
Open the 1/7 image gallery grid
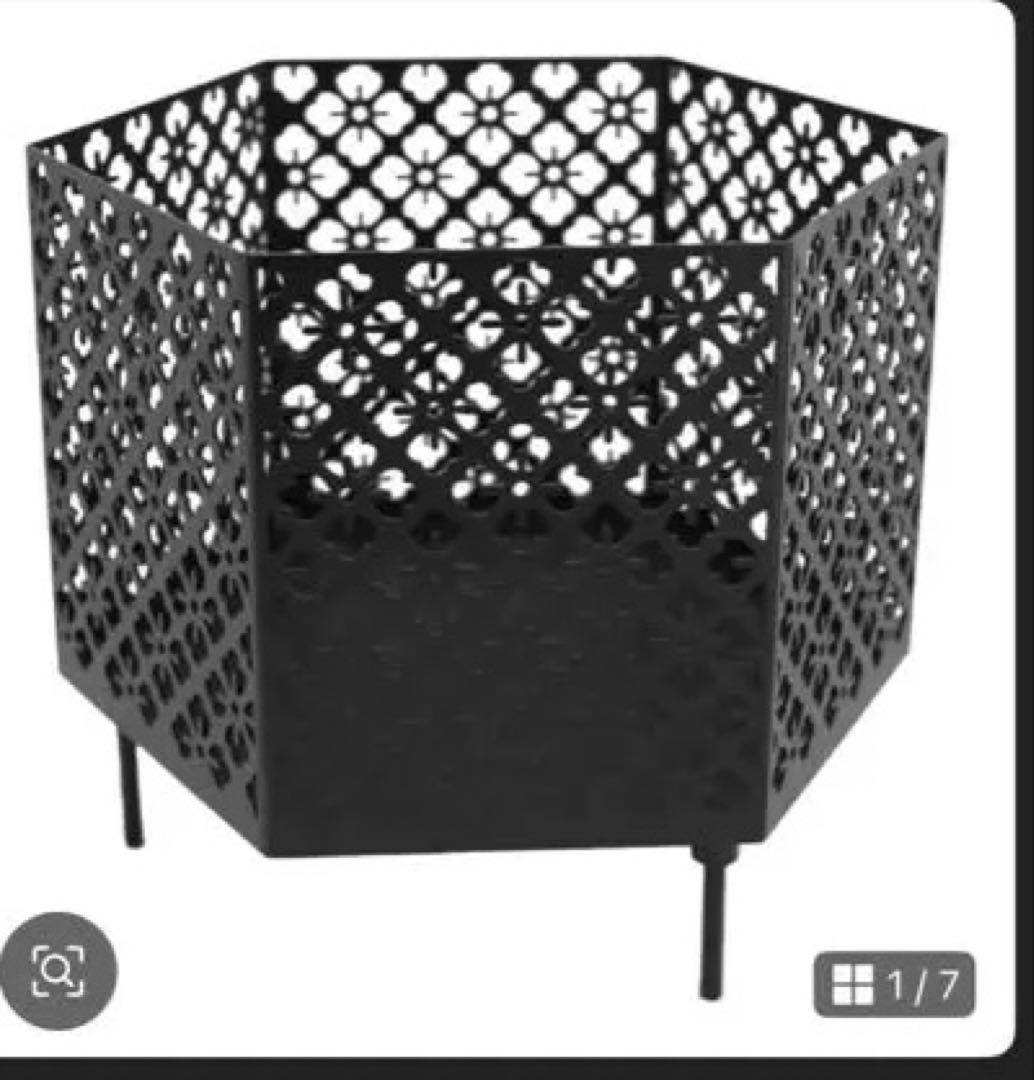(x=893, y=984)
